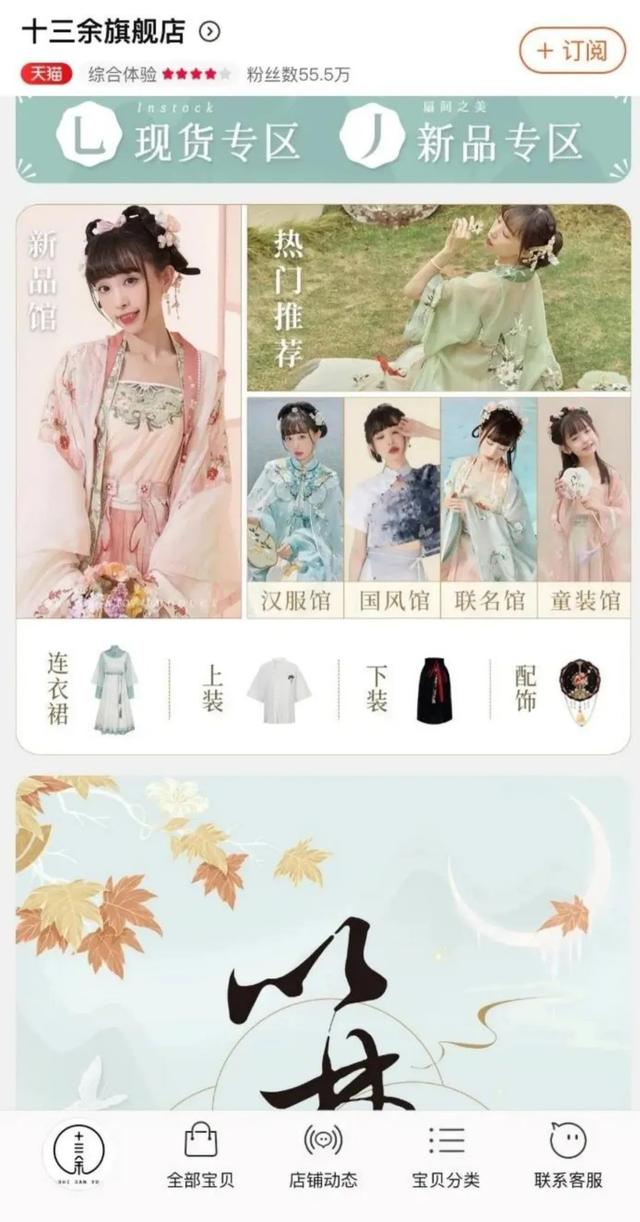Browse the 上装 tops category

coord(255,688)
